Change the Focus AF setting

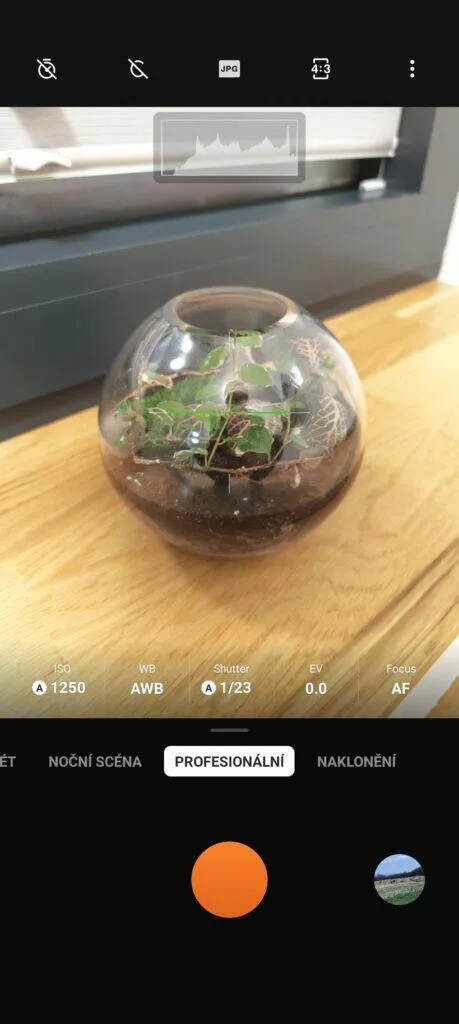pos(401,679)
